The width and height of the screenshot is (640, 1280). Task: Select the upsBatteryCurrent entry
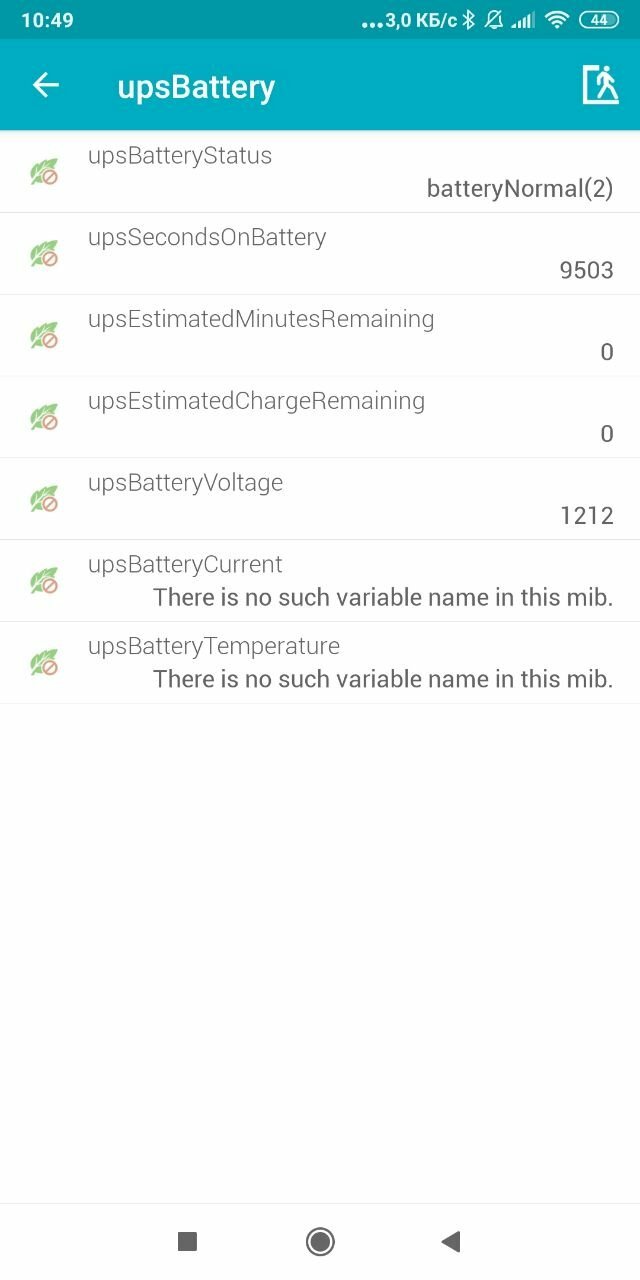point(320,582)
